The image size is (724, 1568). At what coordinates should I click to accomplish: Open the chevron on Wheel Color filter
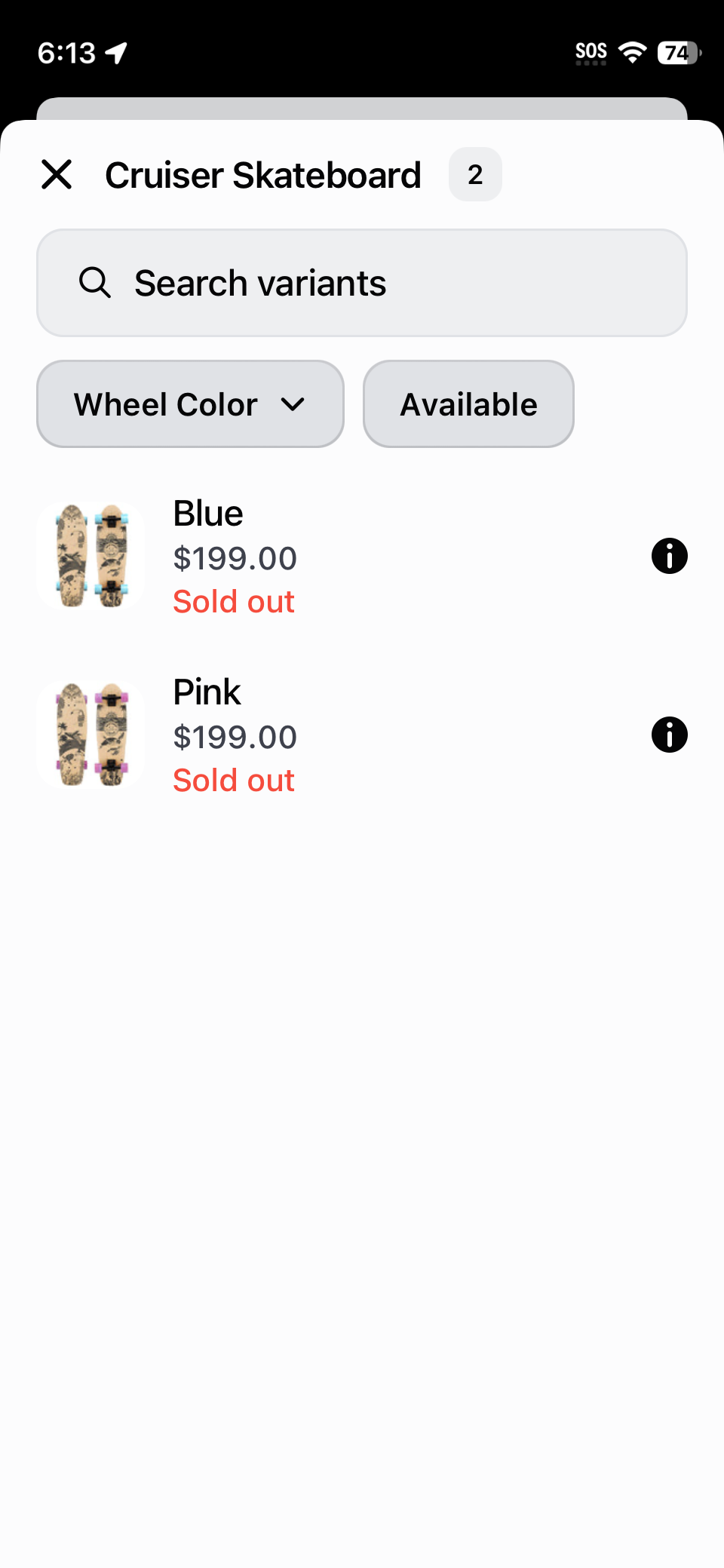294,404
